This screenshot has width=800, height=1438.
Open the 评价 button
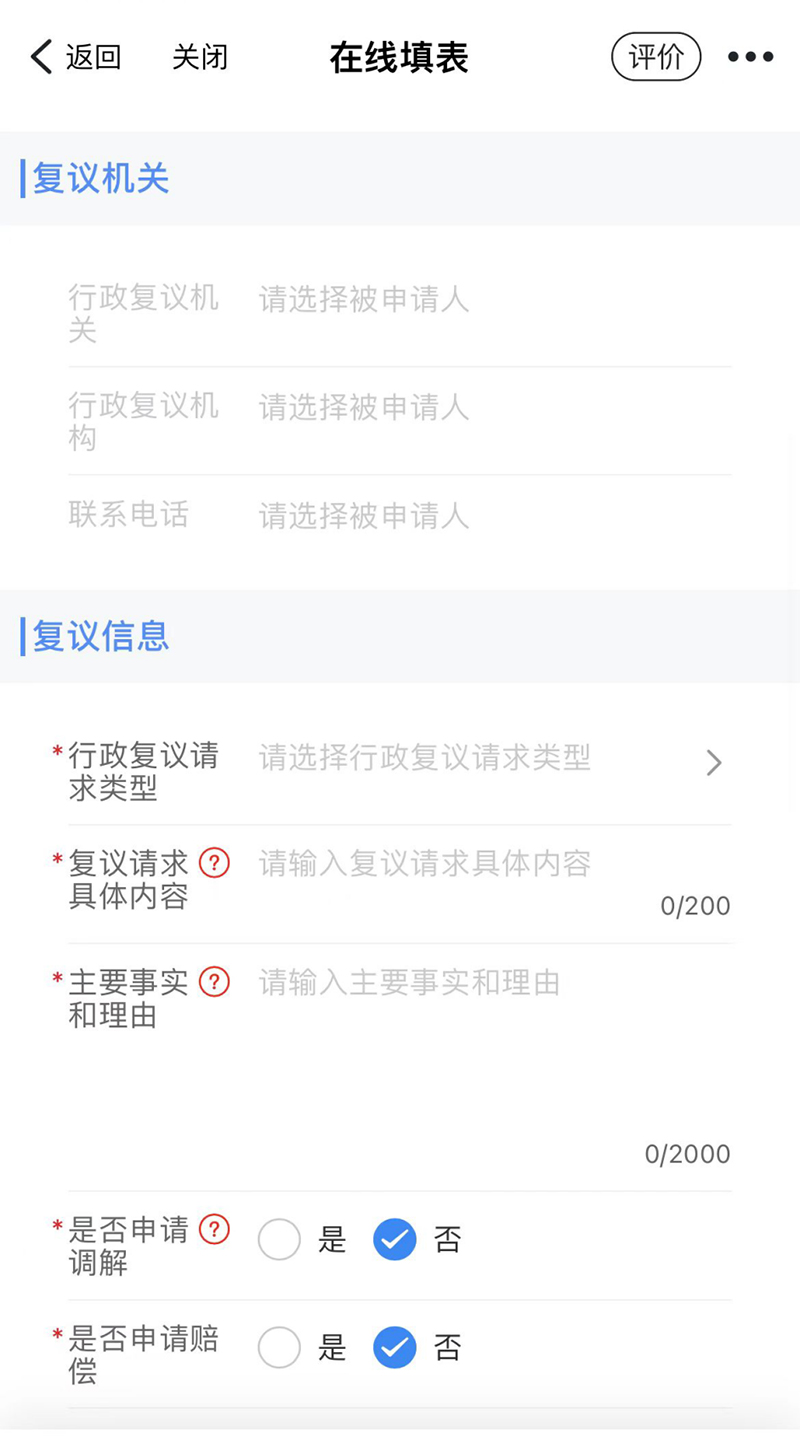click(656, 57)
